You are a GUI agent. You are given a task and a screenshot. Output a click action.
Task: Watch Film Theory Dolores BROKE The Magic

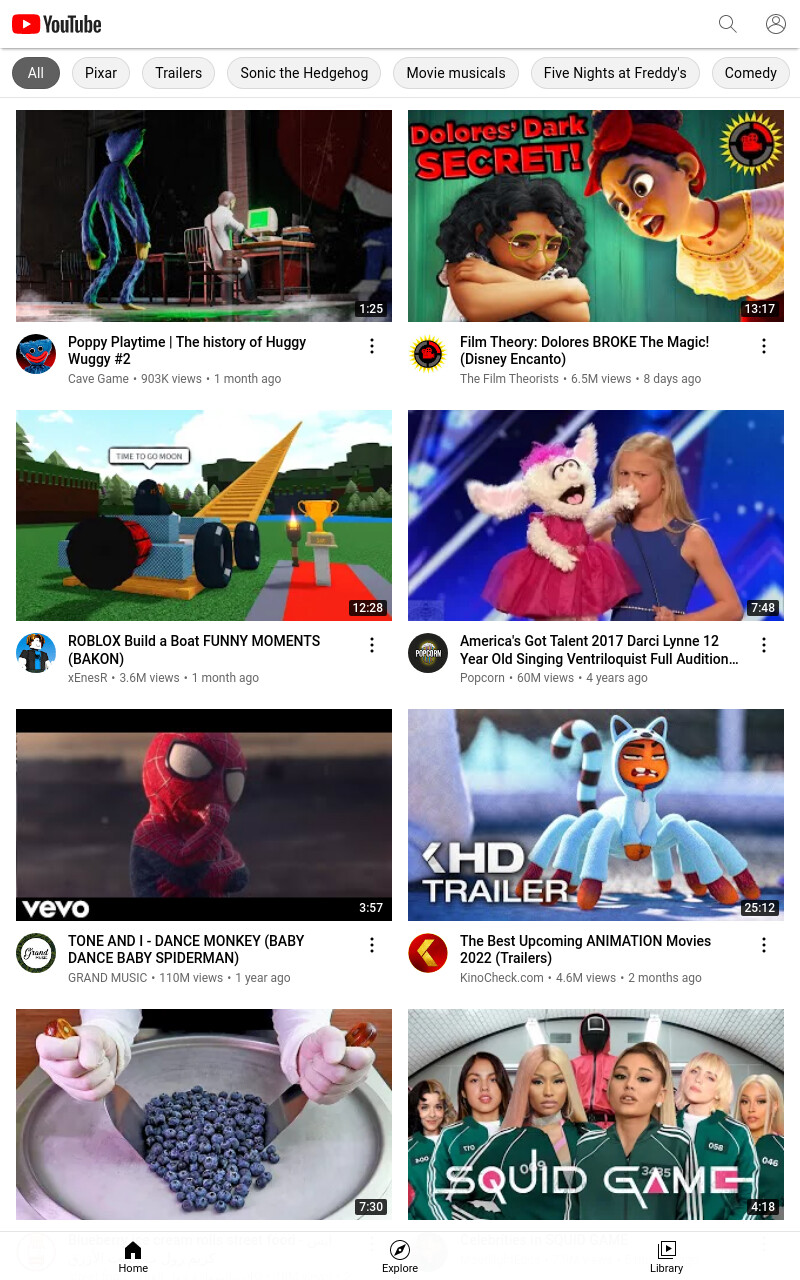[596, 216]
